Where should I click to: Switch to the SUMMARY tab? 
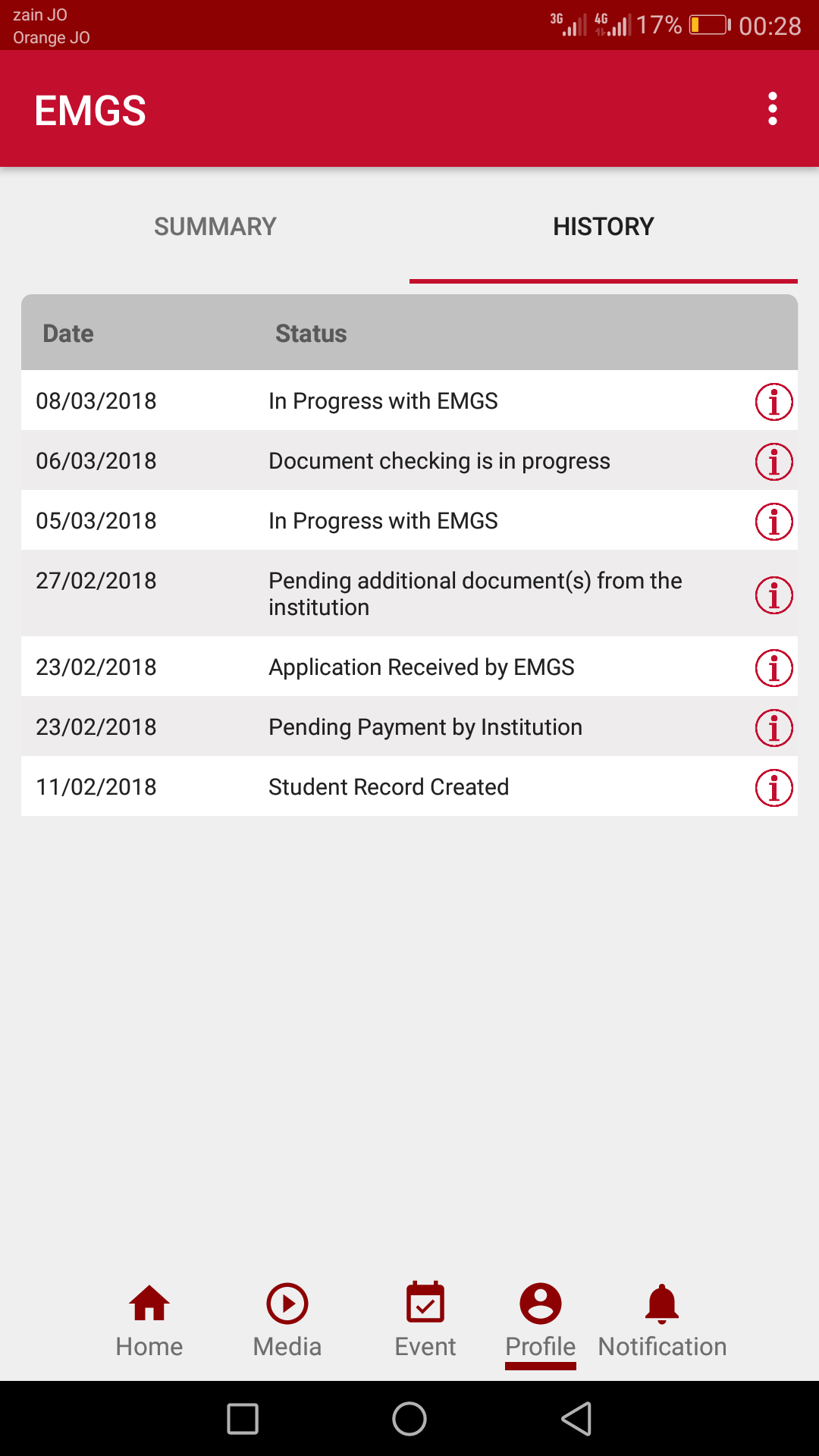coord(215,227)
